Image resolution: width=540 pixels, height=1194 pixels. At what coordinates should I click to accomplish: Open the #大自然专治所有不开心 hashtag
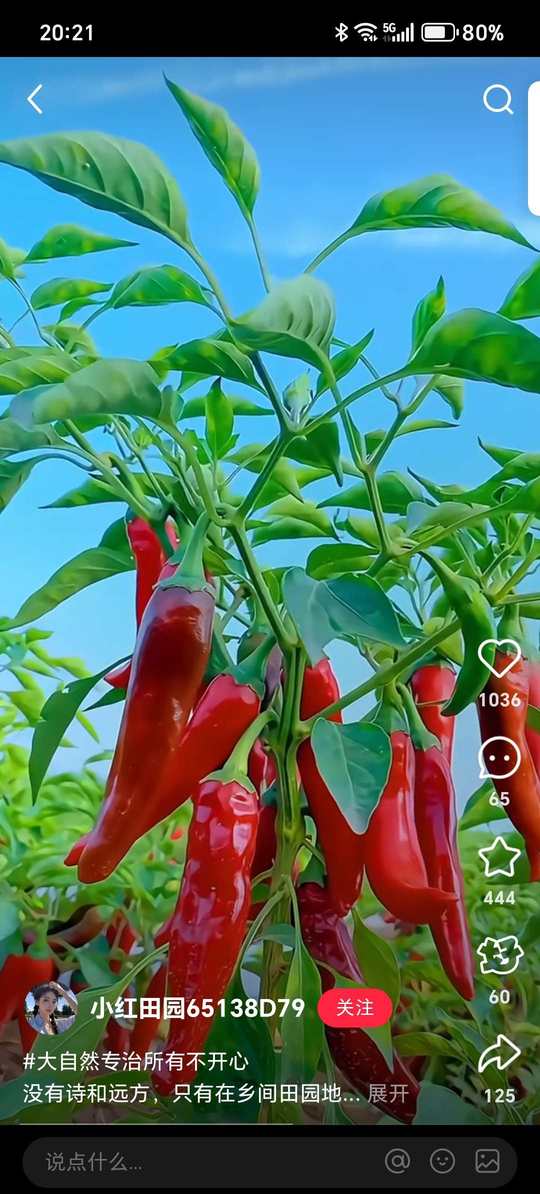[136, 1062]
